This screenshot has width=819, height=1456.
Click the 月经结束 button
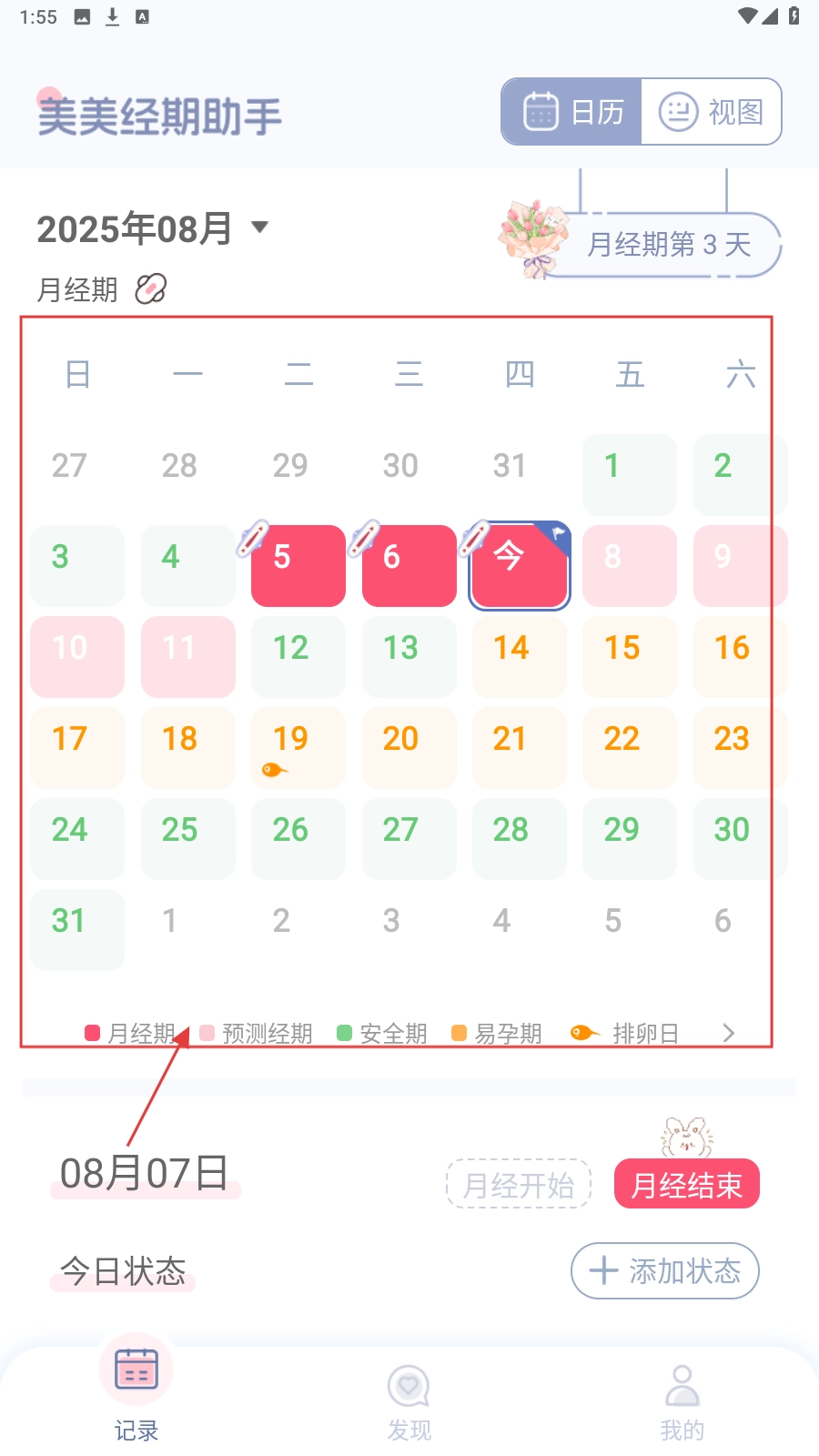(x=686, y=1184)
